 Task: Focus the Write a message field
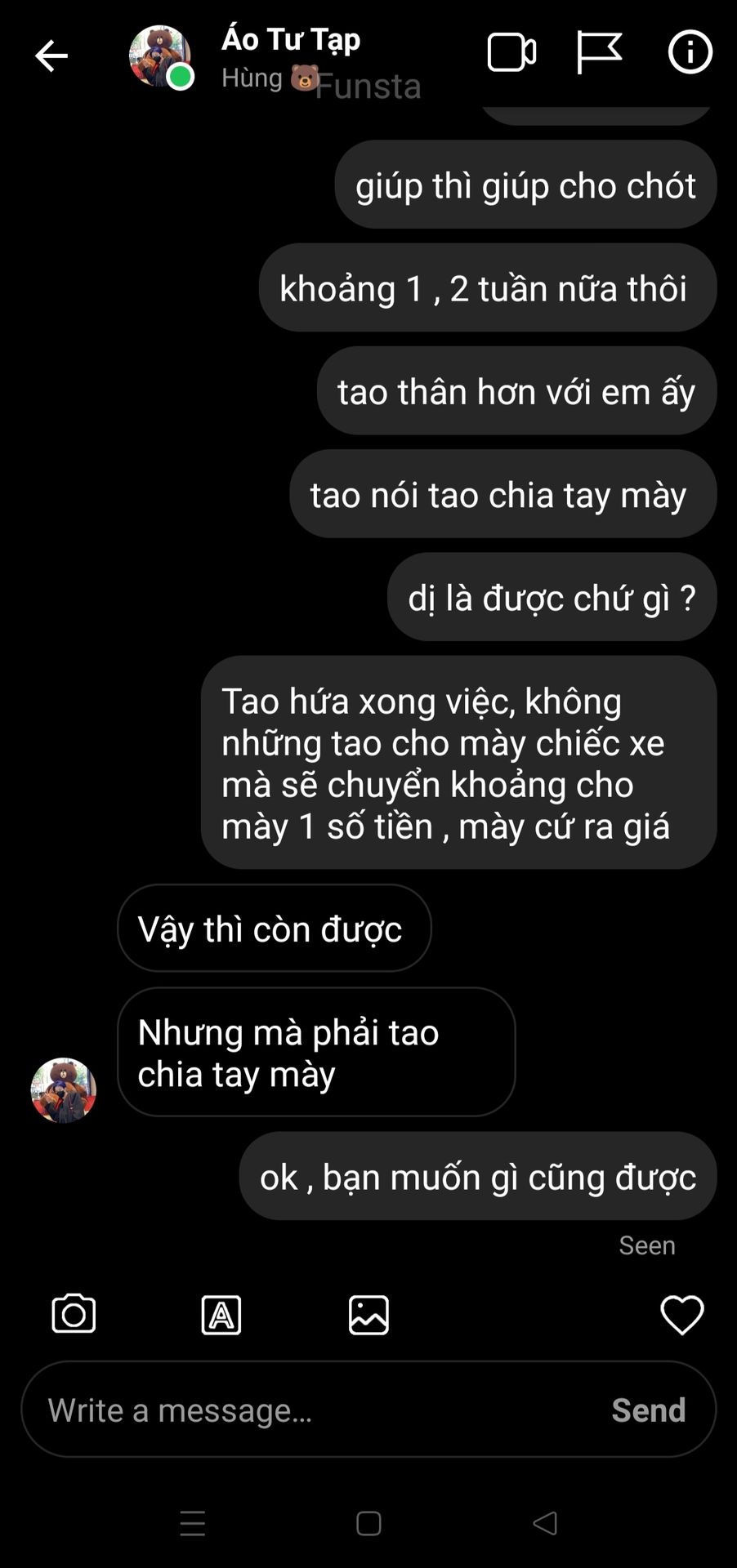pos(319,1410)
